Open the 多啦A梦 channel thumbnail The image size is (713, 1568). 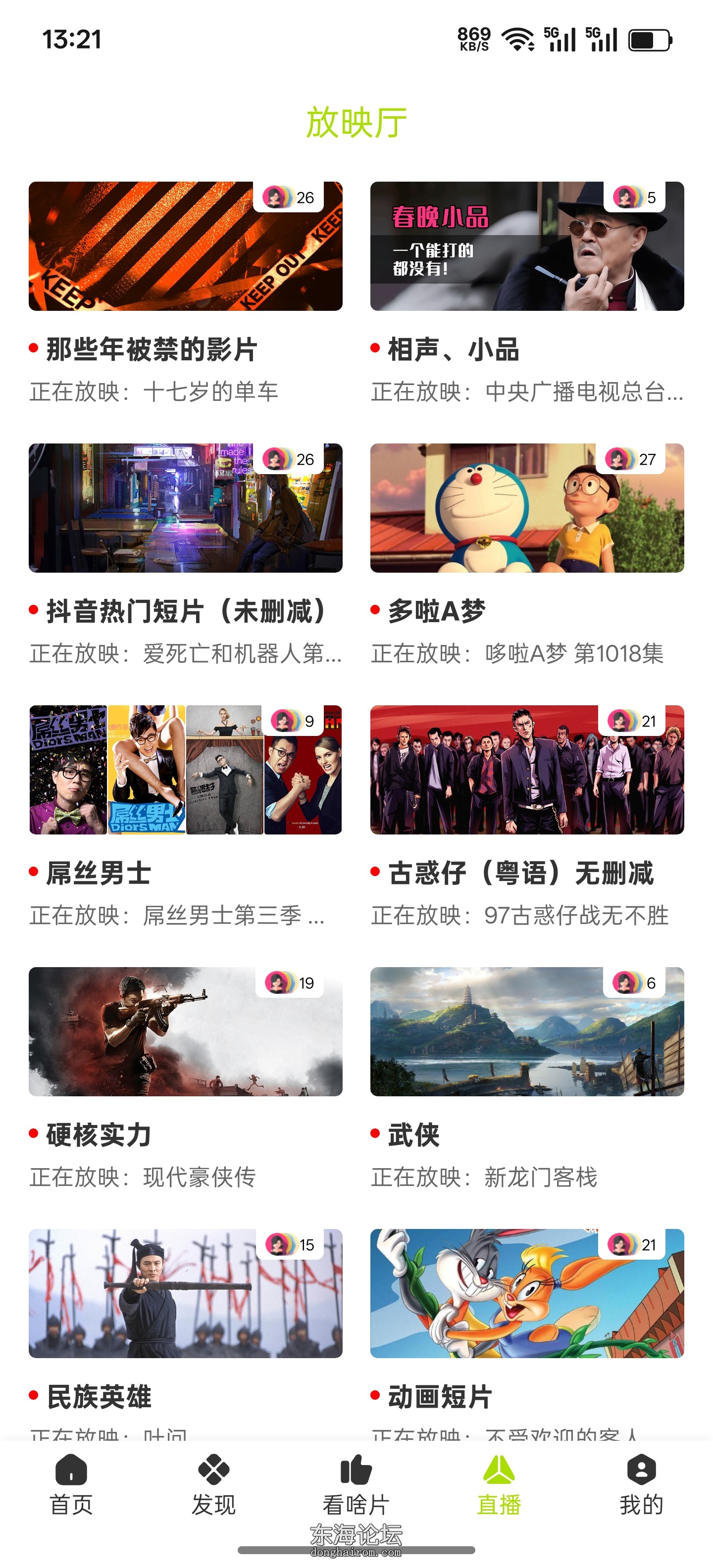click(527, 510)
